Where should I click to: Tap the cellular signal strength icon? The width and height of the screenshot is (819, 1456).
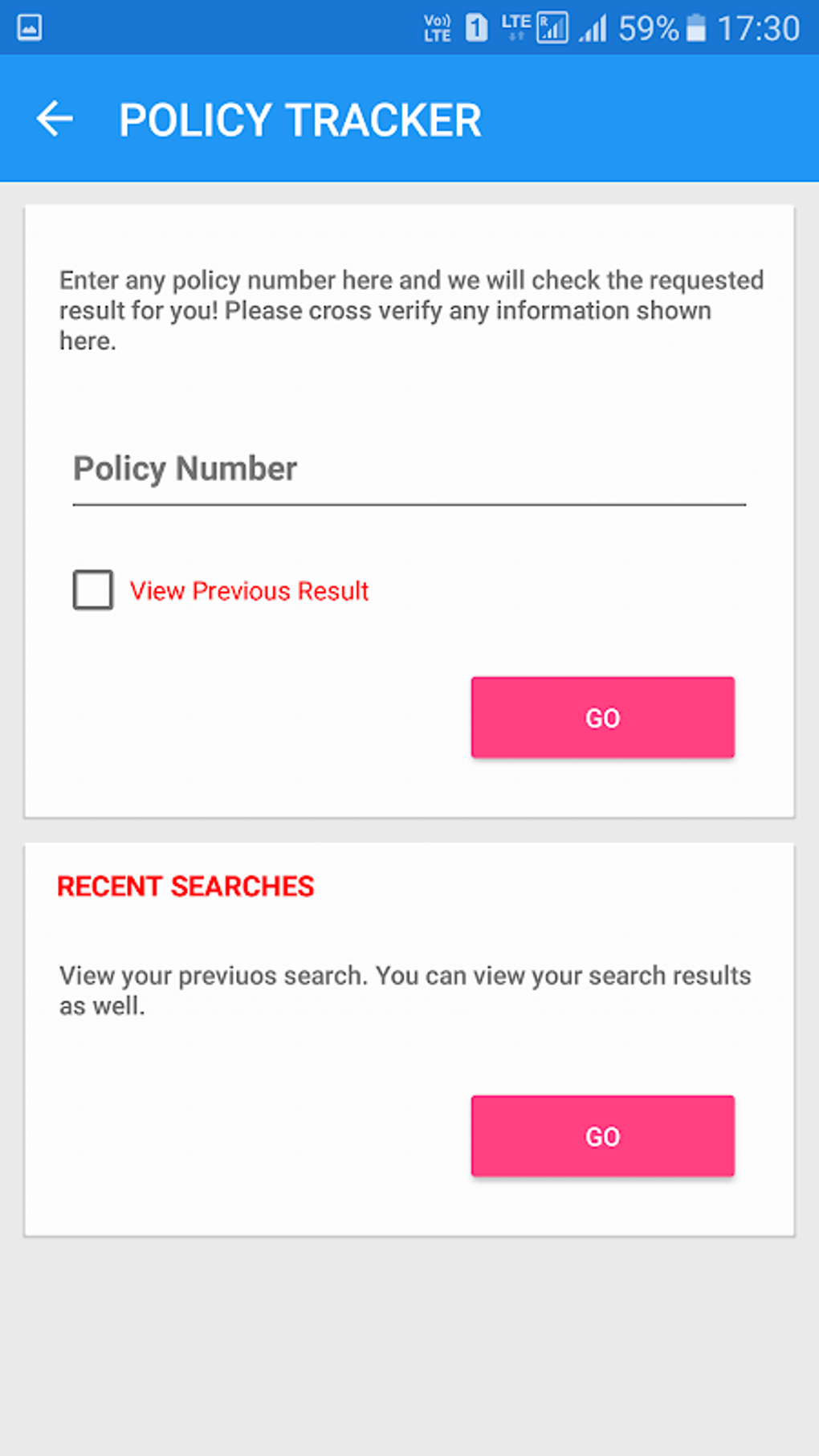click(595, 27)
